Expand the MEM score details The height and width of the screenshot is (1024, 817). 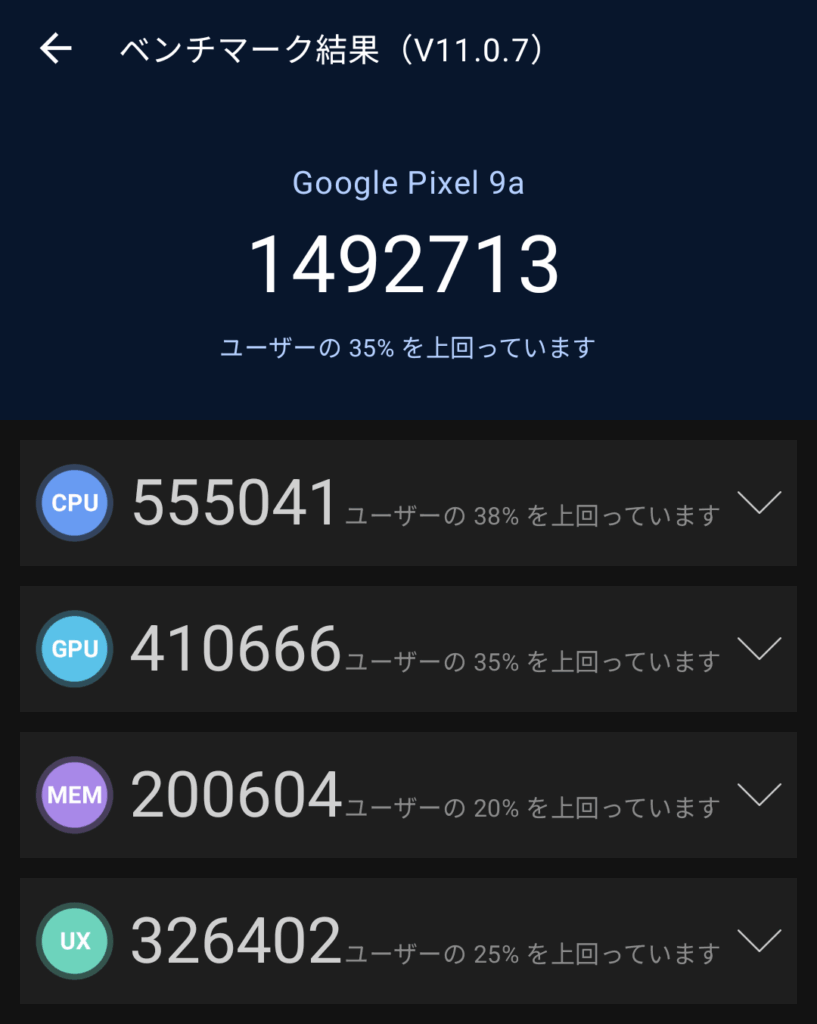[758, 795]
